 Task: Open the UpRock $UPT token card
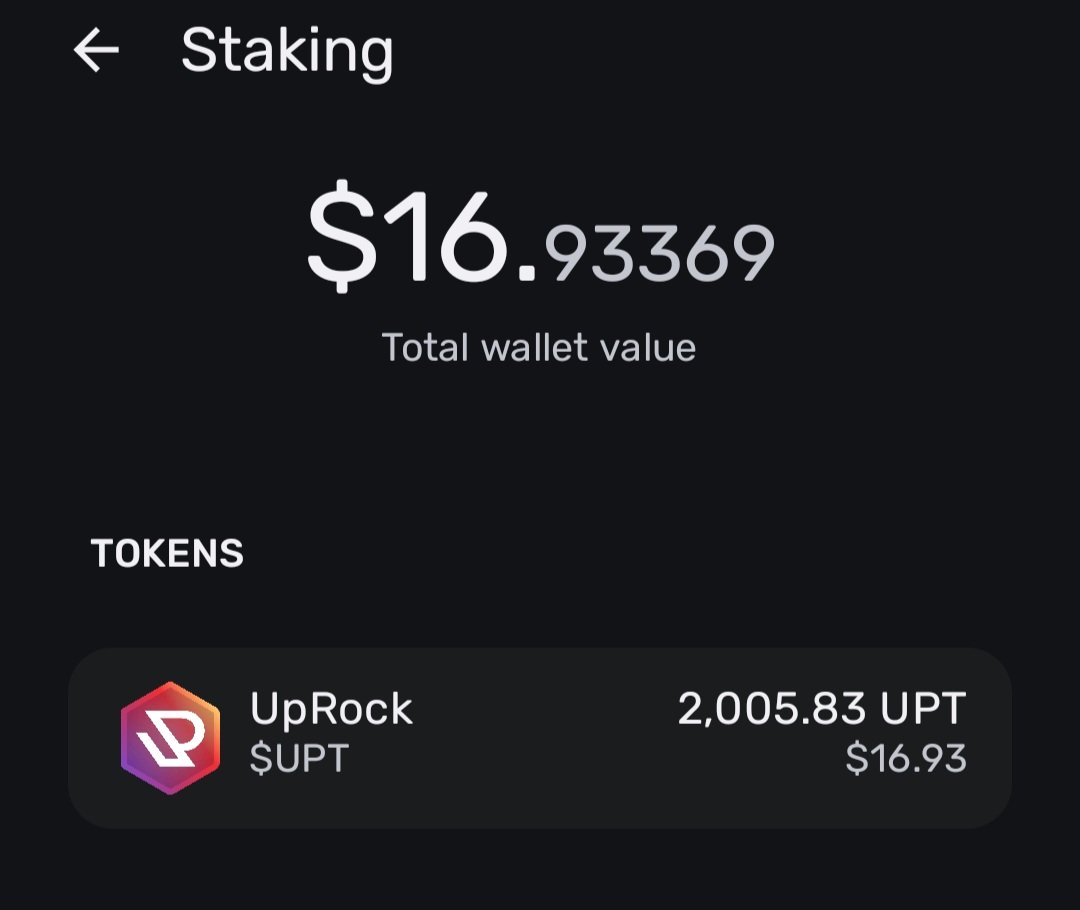pyautogui.click(x=540, y=737)
